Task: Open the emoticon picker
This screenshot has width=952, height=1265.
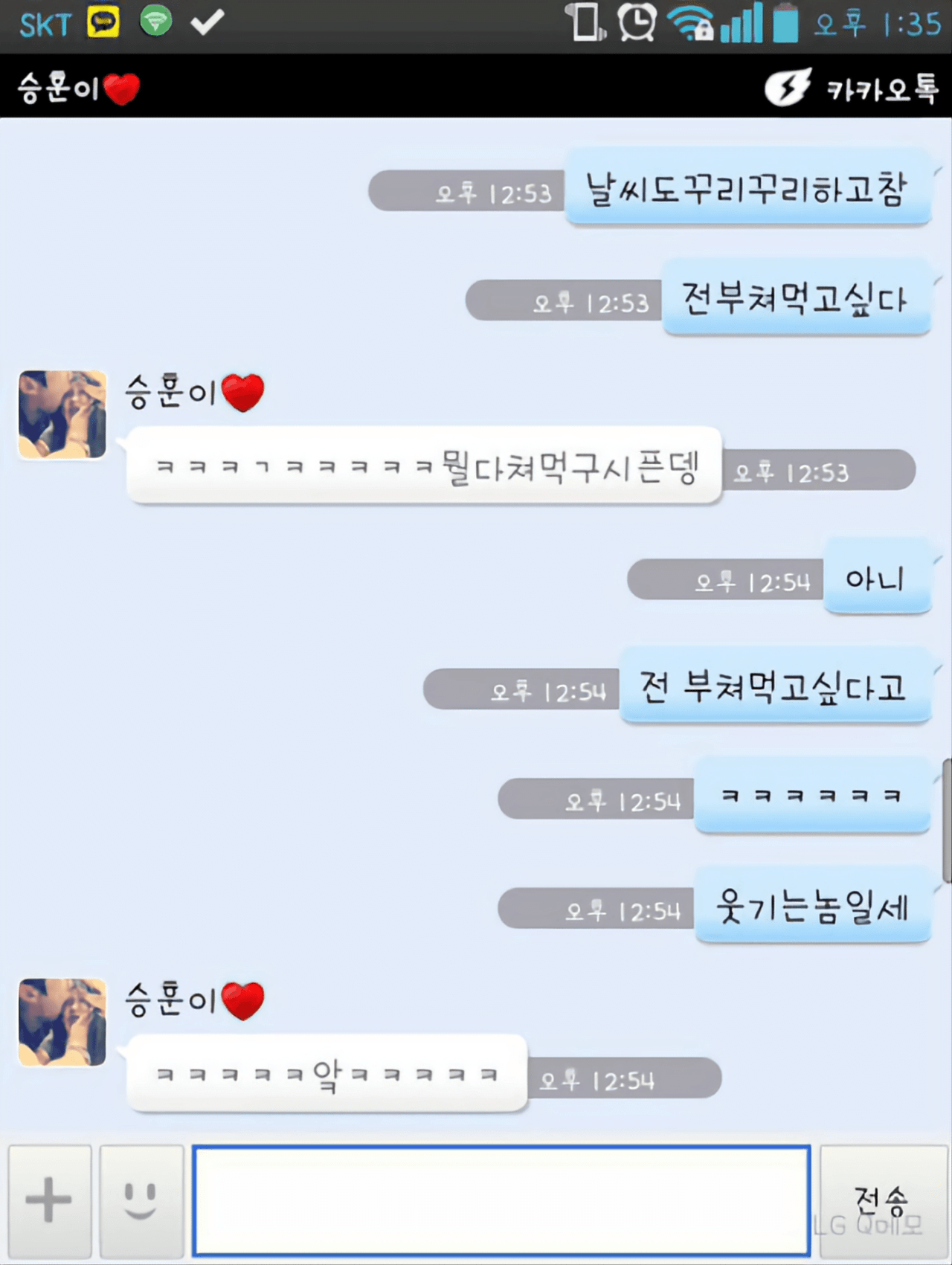Action: point(141,1200)
